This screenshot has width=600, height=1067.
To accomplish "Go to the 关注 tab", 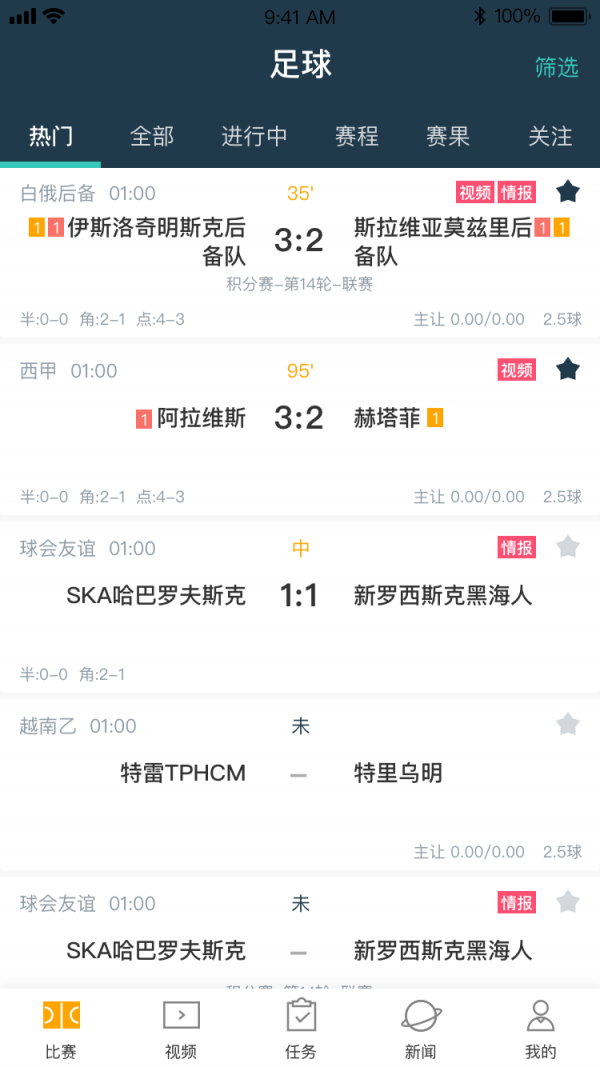I will click(550, 136).
